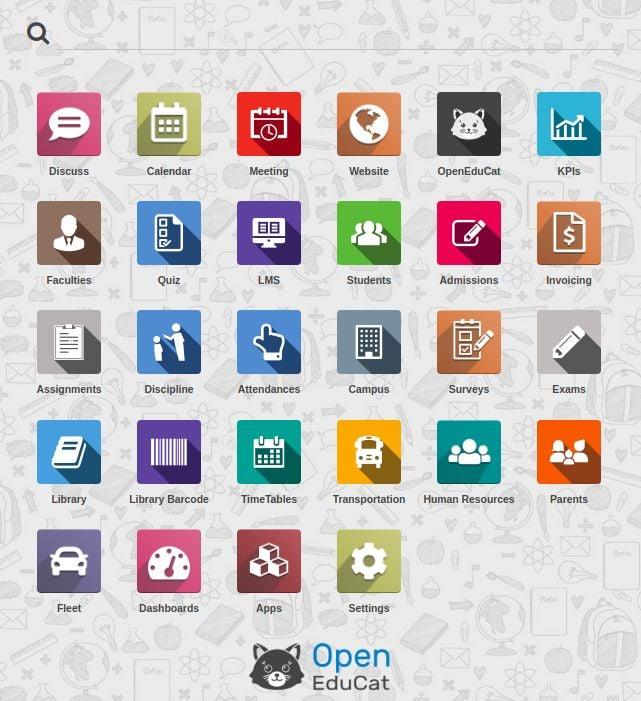Tap the search field at the top
The image size is (641, 701).
(330, 34)
